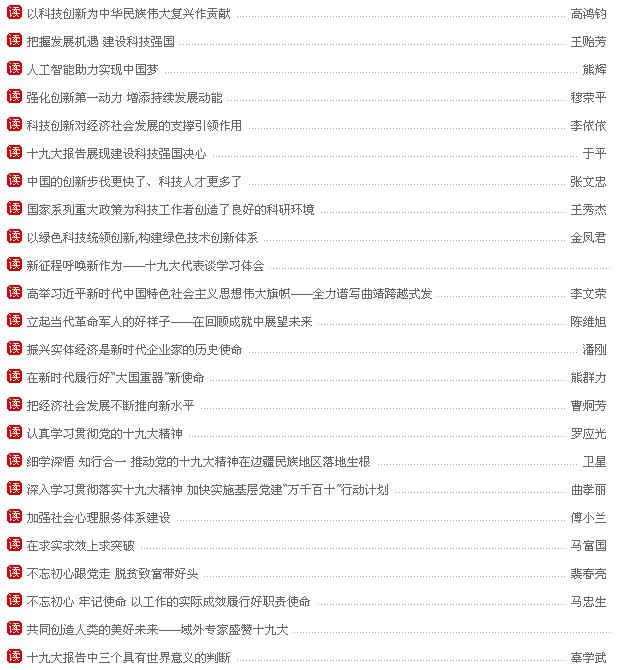Viewport: 617px width, 670px height.
Task: Open 以绿色科技统领创新 article by 金凤君
Action: (x=142, y=238)
